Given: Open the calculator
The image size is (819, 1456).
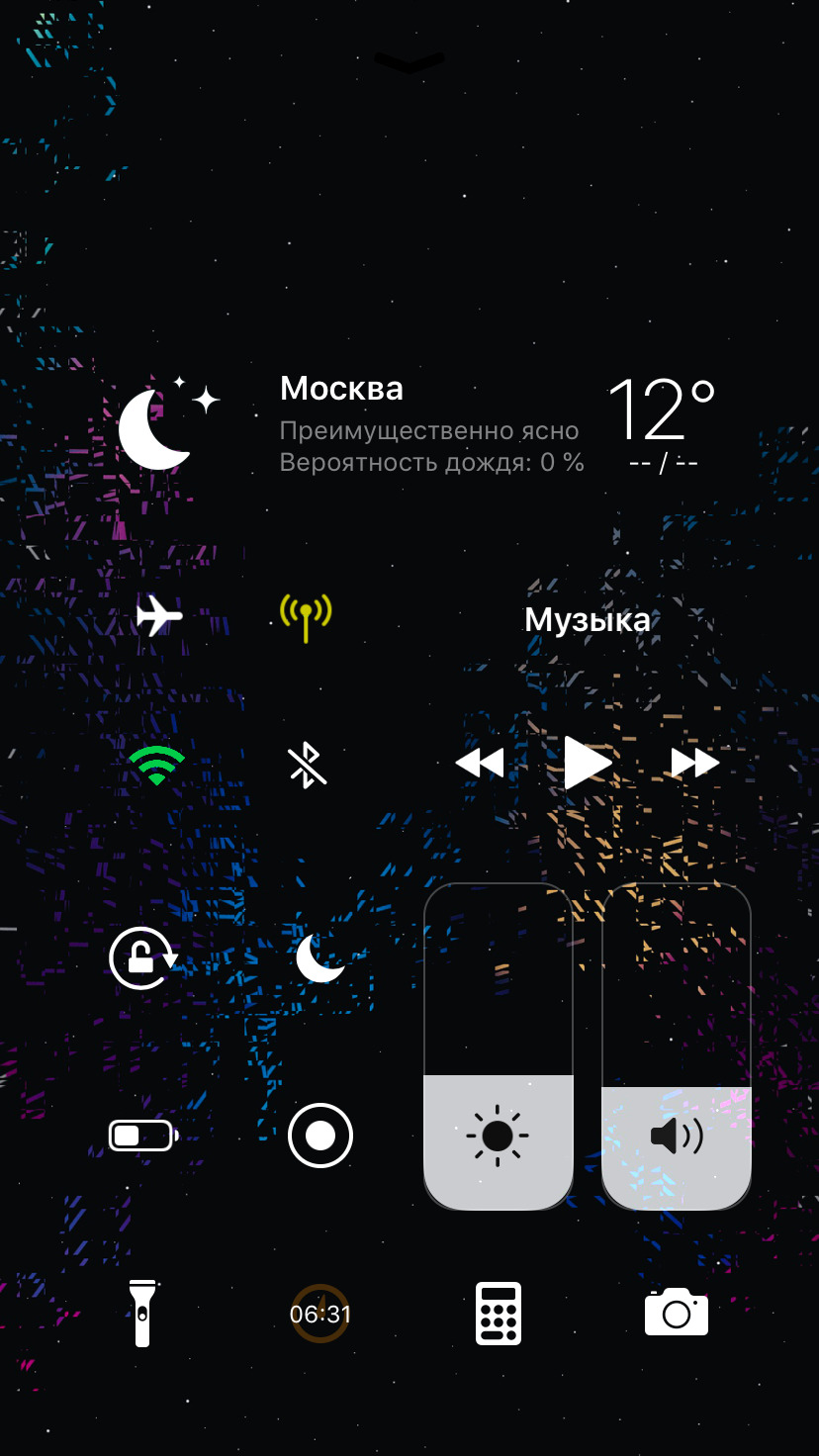Looking at the screenshot, I should click(x=499, y=1314).
